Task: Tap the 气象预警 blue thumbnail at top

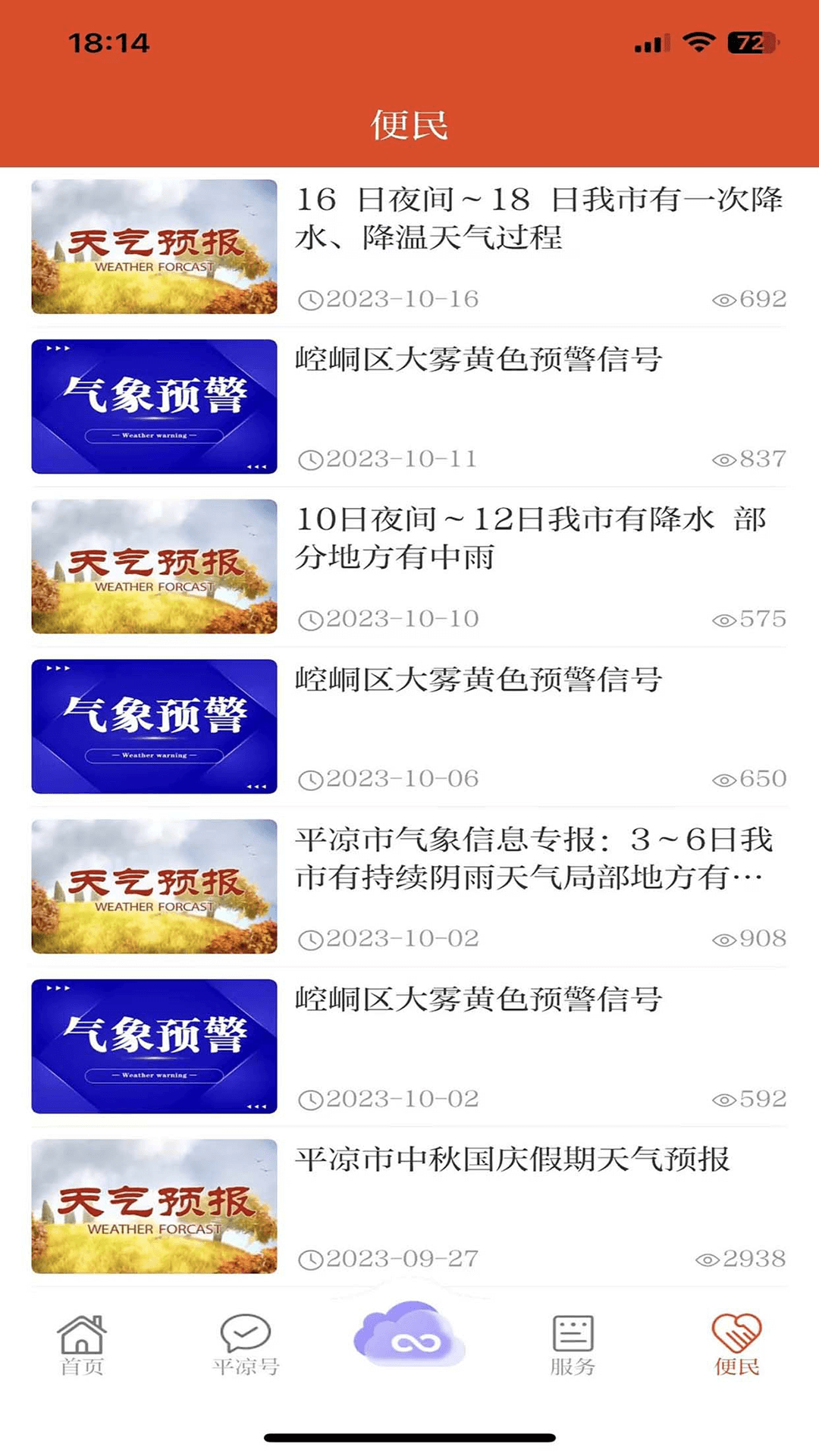Action: pos(155,407)
